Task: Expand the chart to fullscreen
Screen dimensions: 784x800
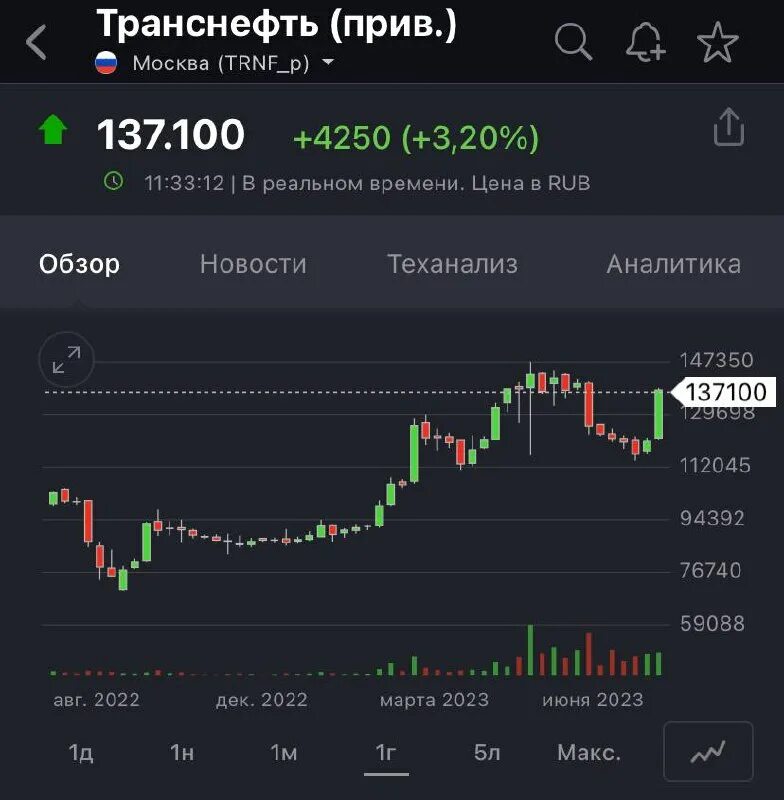Action: pos(65,358)
